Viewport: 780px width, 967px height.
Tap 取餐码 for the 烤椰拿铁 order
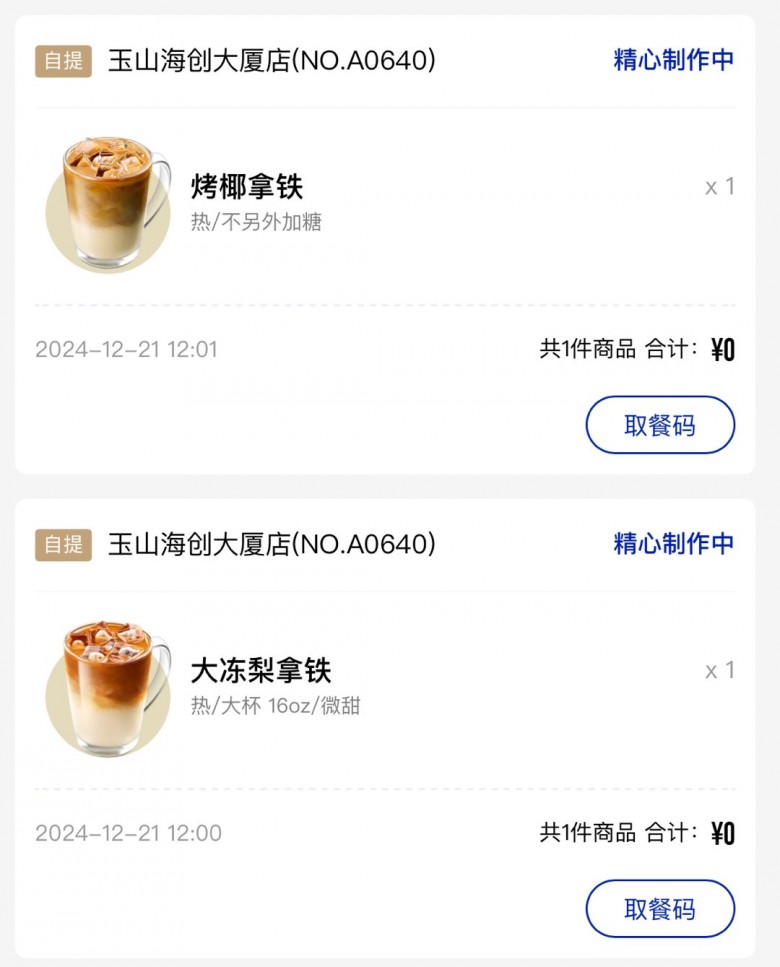[660, 425]
